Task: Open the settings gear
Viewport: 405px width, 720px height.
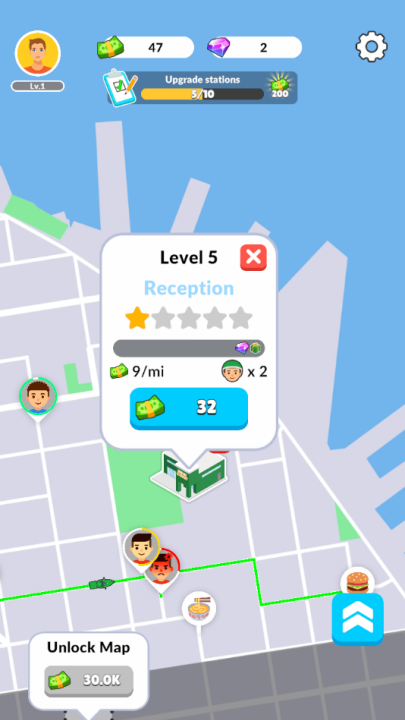Action: click(x=371, y=47)
